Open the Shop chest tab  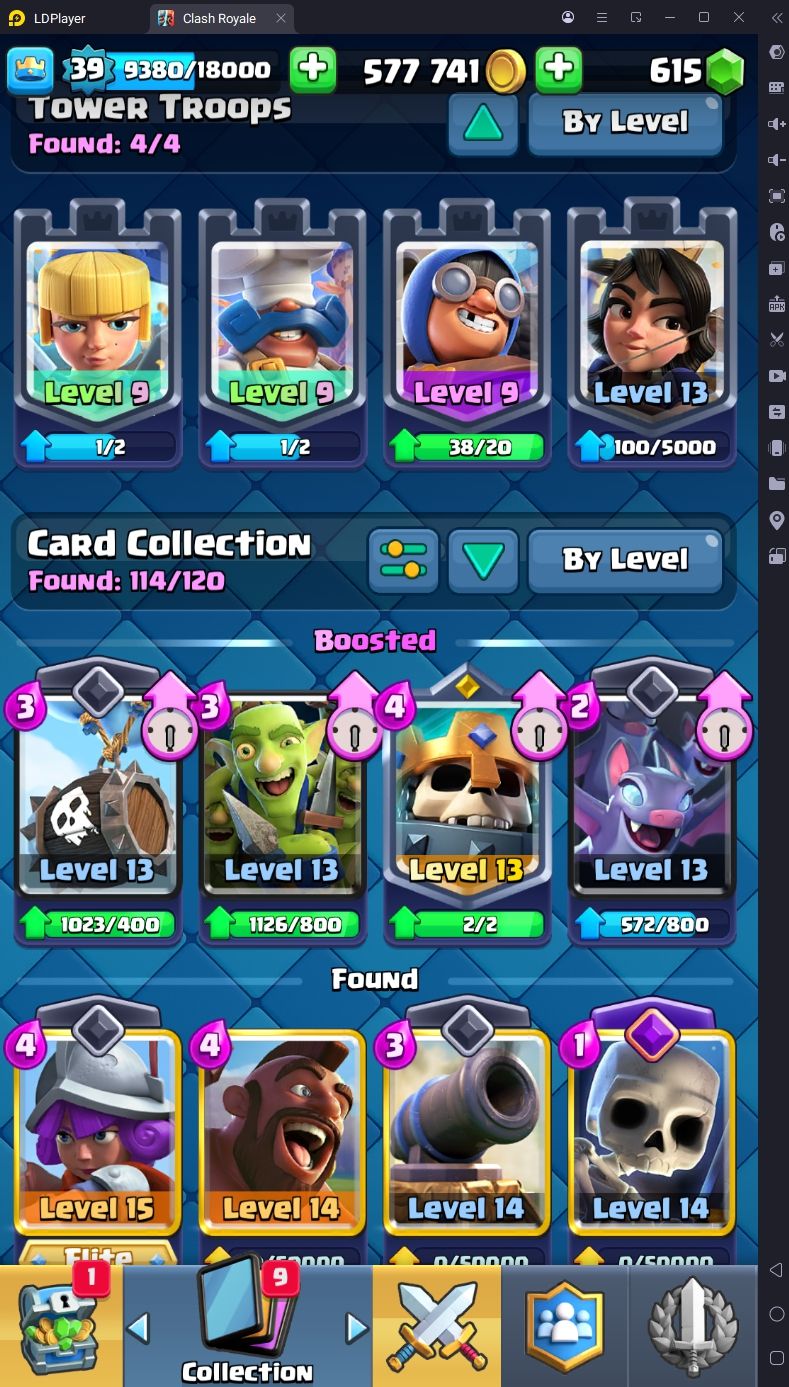[61, 1326]
